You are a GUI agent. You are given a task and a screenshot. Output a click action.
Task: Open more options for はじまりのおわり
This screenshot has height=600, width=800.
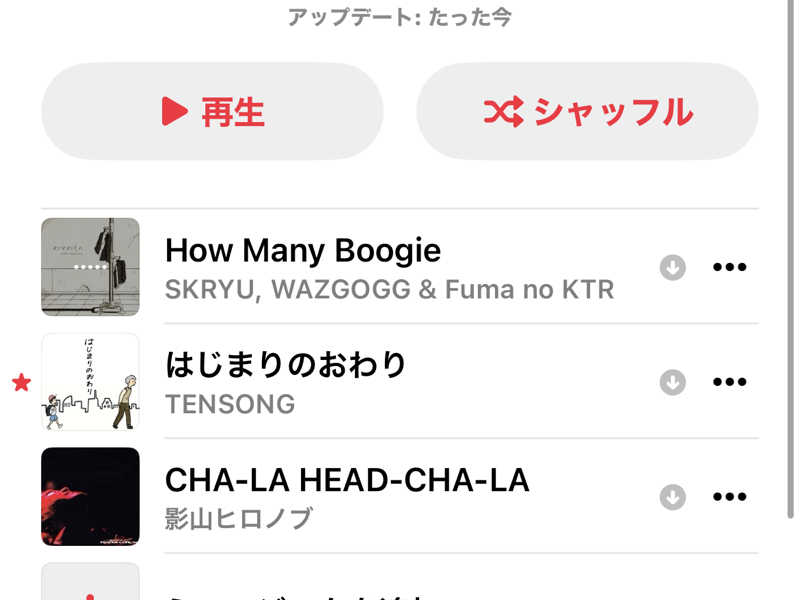tap(729, 382)
